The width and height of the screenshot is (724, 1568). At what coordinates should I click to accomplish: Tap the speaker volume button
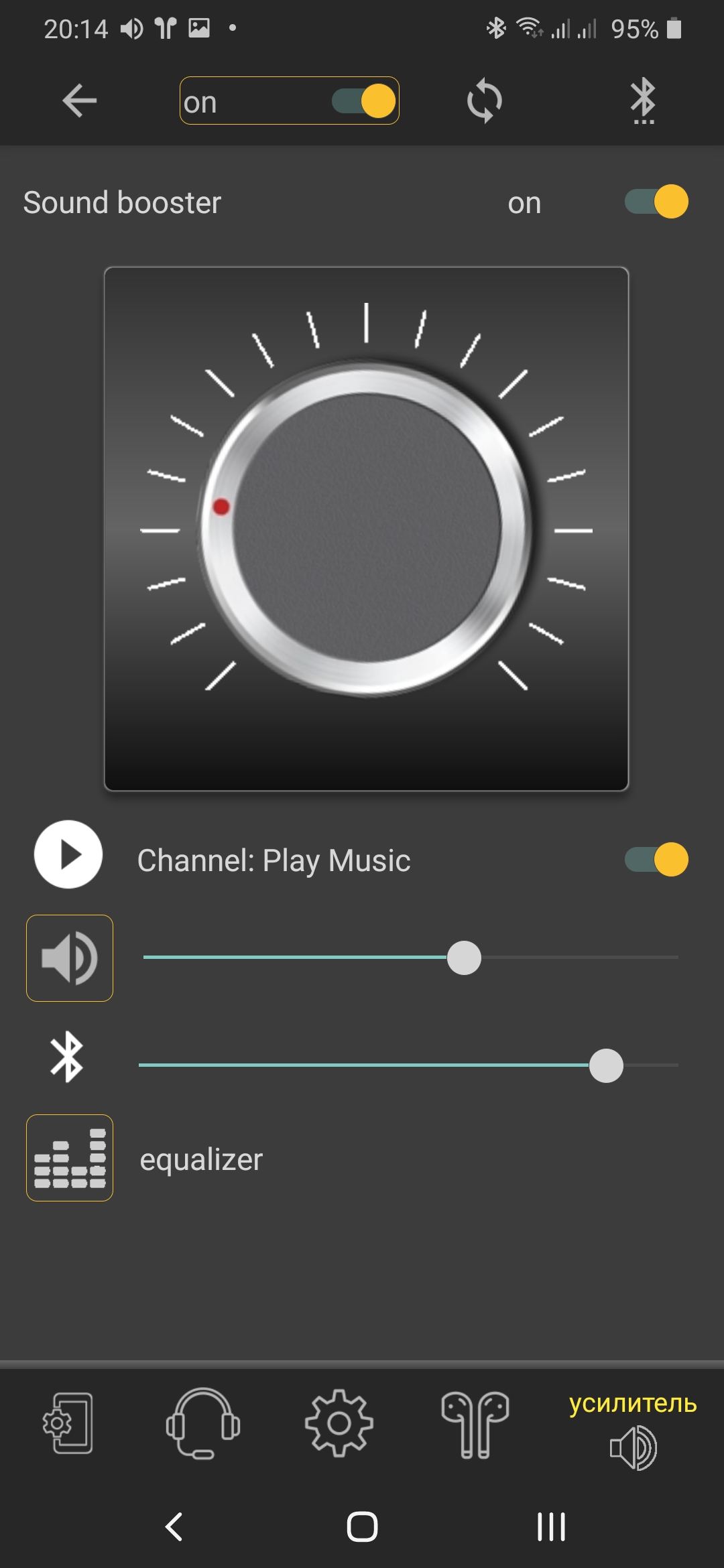(x=70, y=958)
